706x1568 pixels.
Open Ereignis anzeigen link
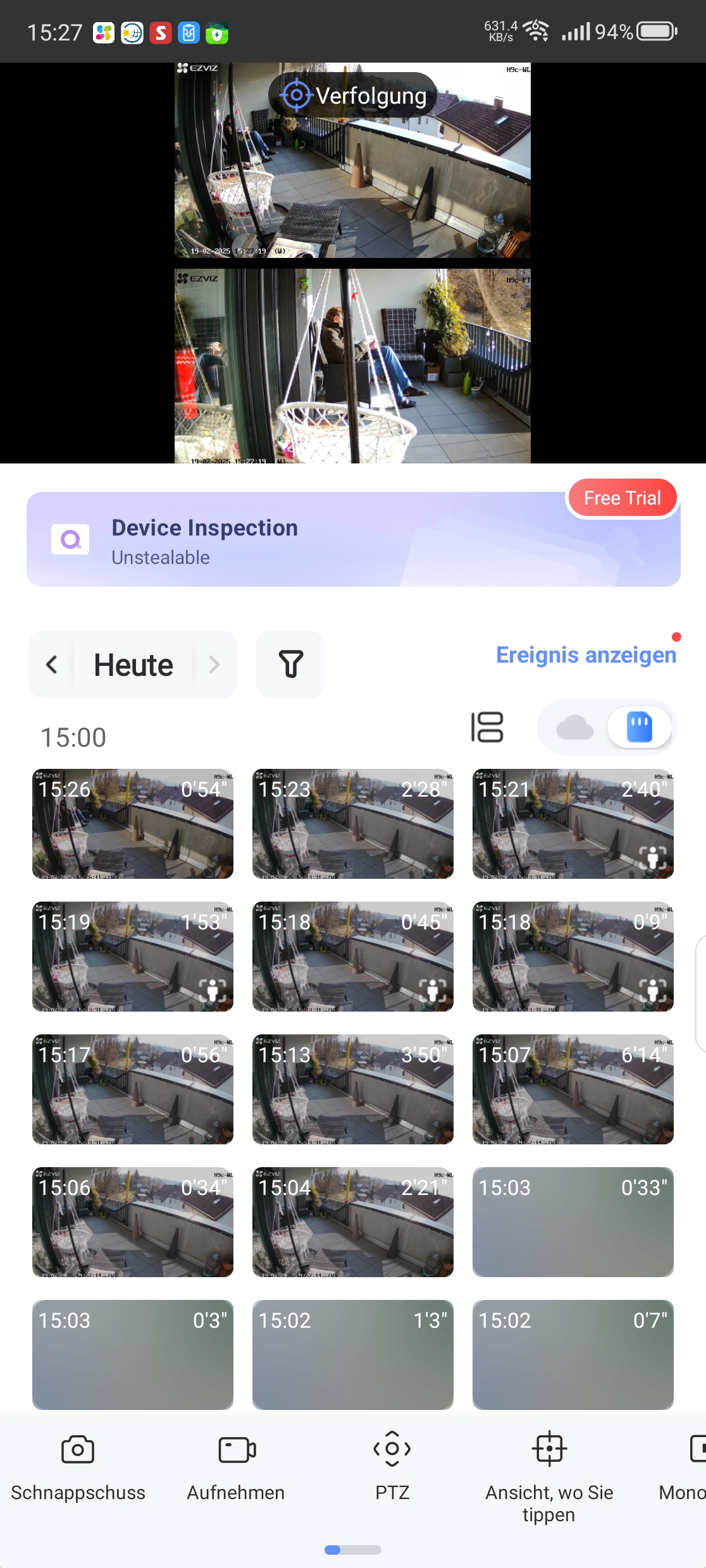(586, 655)
